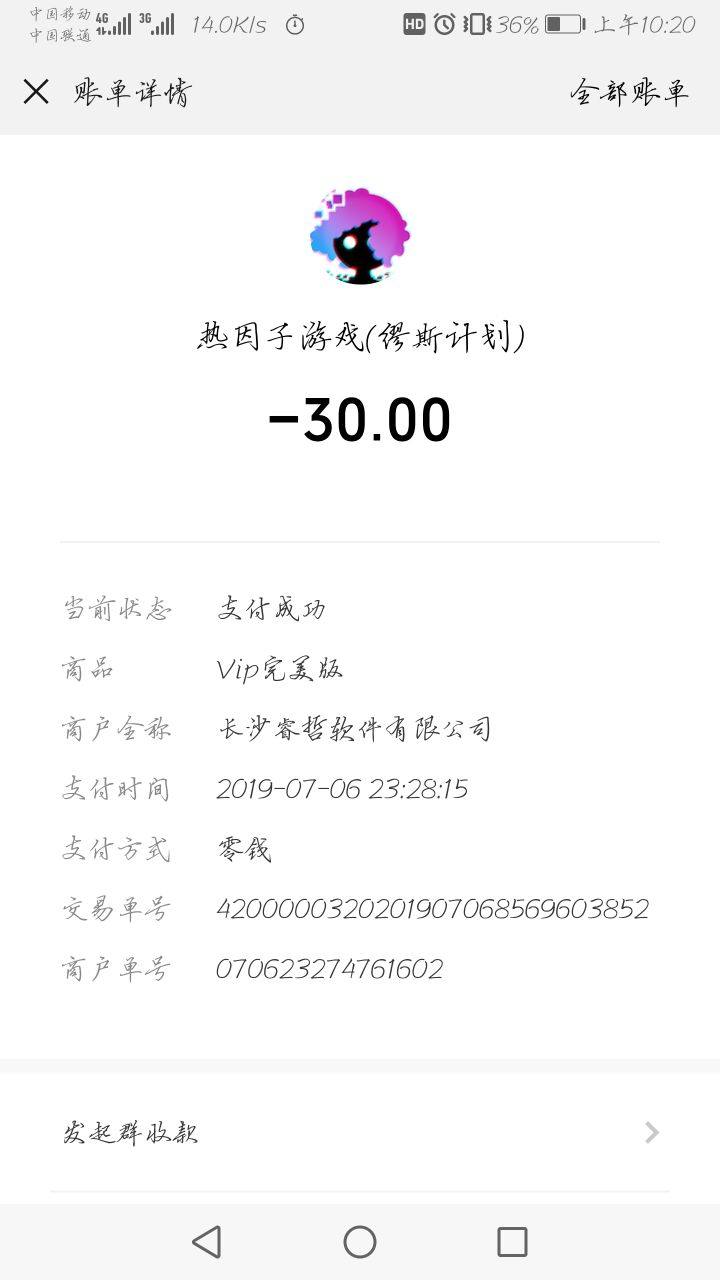Screen dimensions: 720x1280
Task: Open recent apps with the square button
Action: click(512, 1242)
